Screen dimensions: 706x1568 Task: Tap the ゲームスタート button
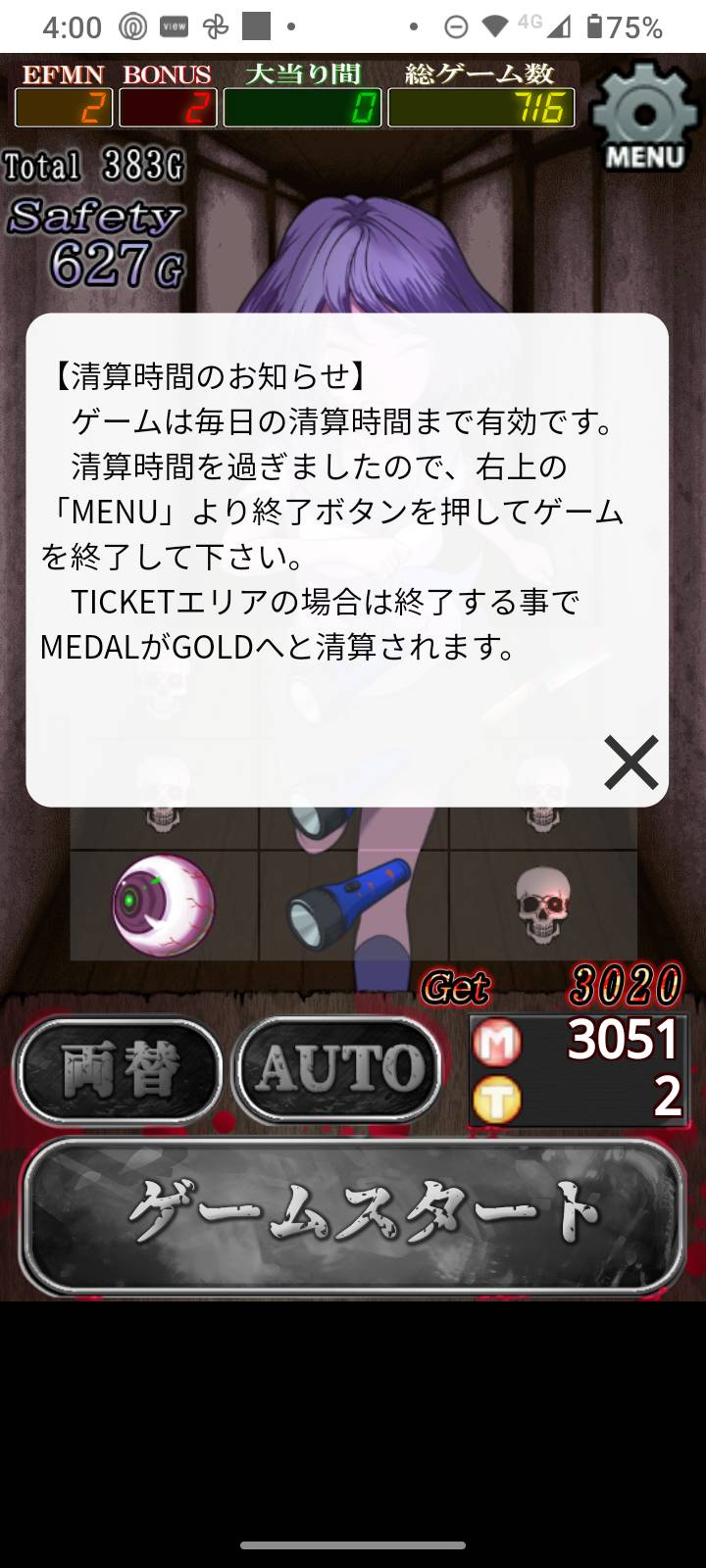click(x=353, y=1215)
